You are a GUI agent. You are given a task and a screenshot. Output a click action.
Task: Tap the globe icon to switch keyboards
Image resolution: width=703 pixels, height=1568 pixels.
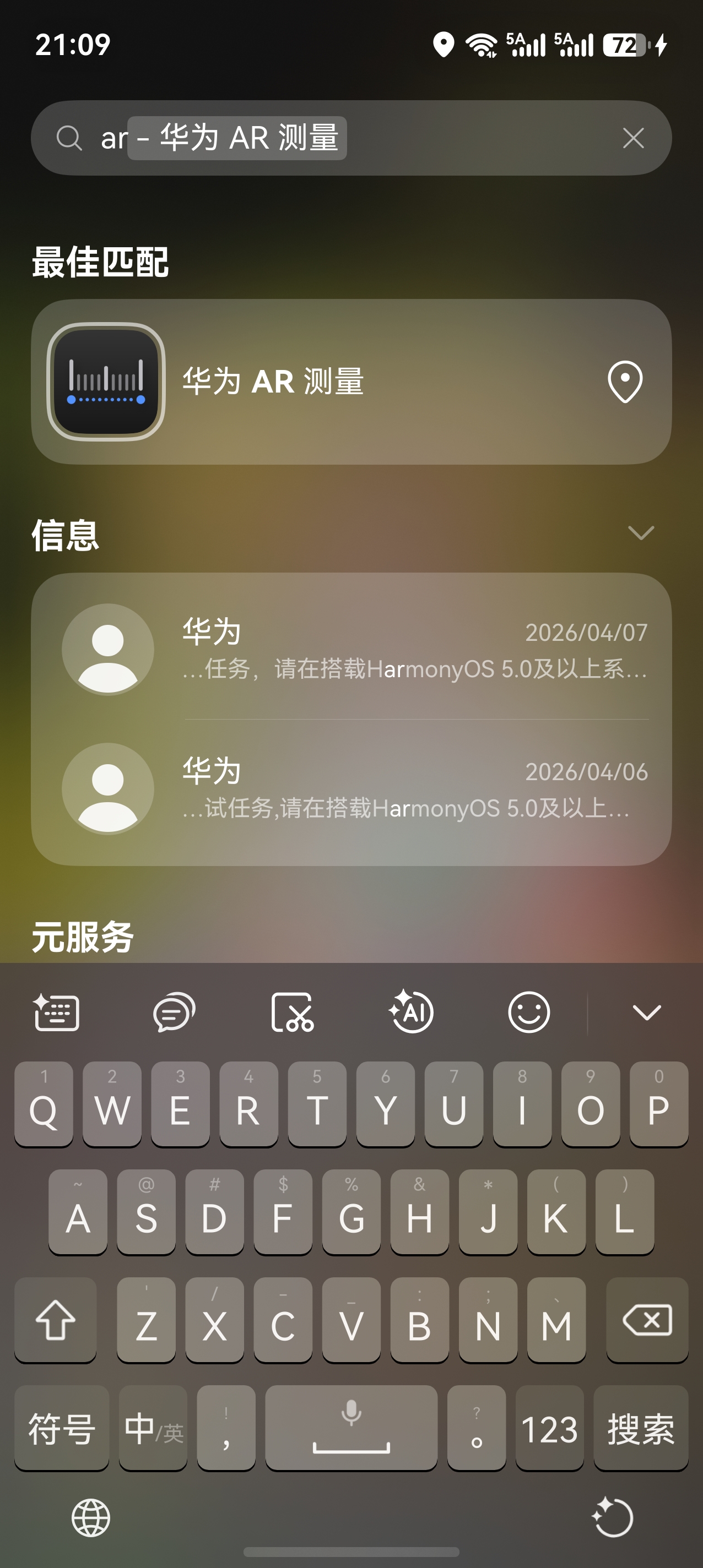tap(91, 1517)
